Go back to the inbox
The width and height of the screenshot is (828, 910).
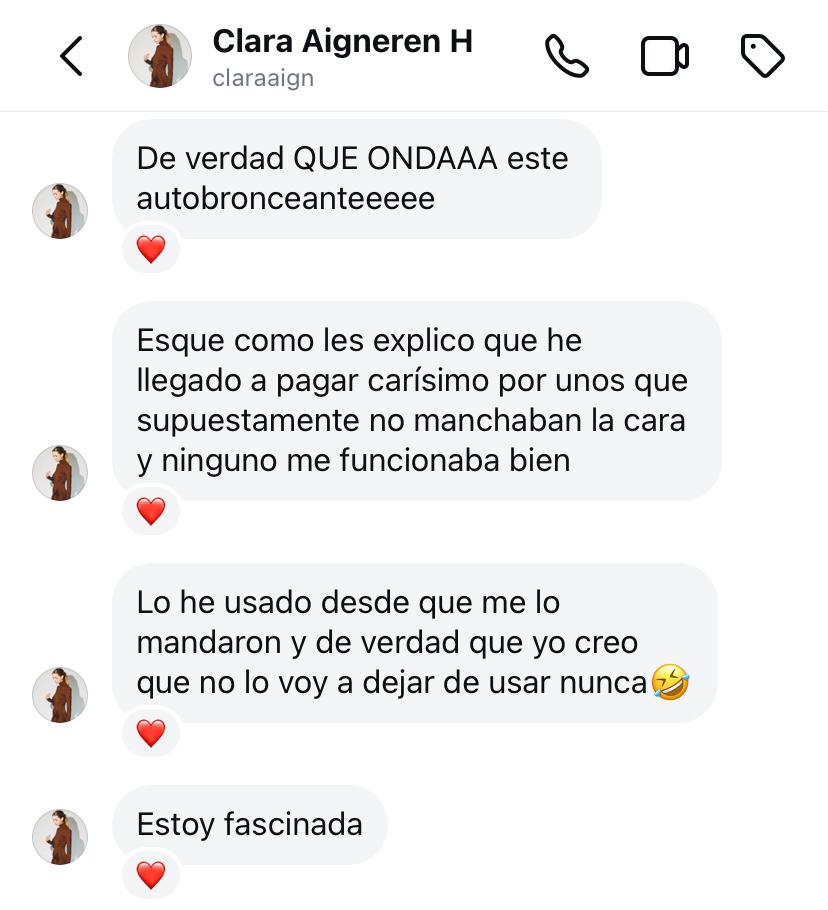(x=71, y=56)
